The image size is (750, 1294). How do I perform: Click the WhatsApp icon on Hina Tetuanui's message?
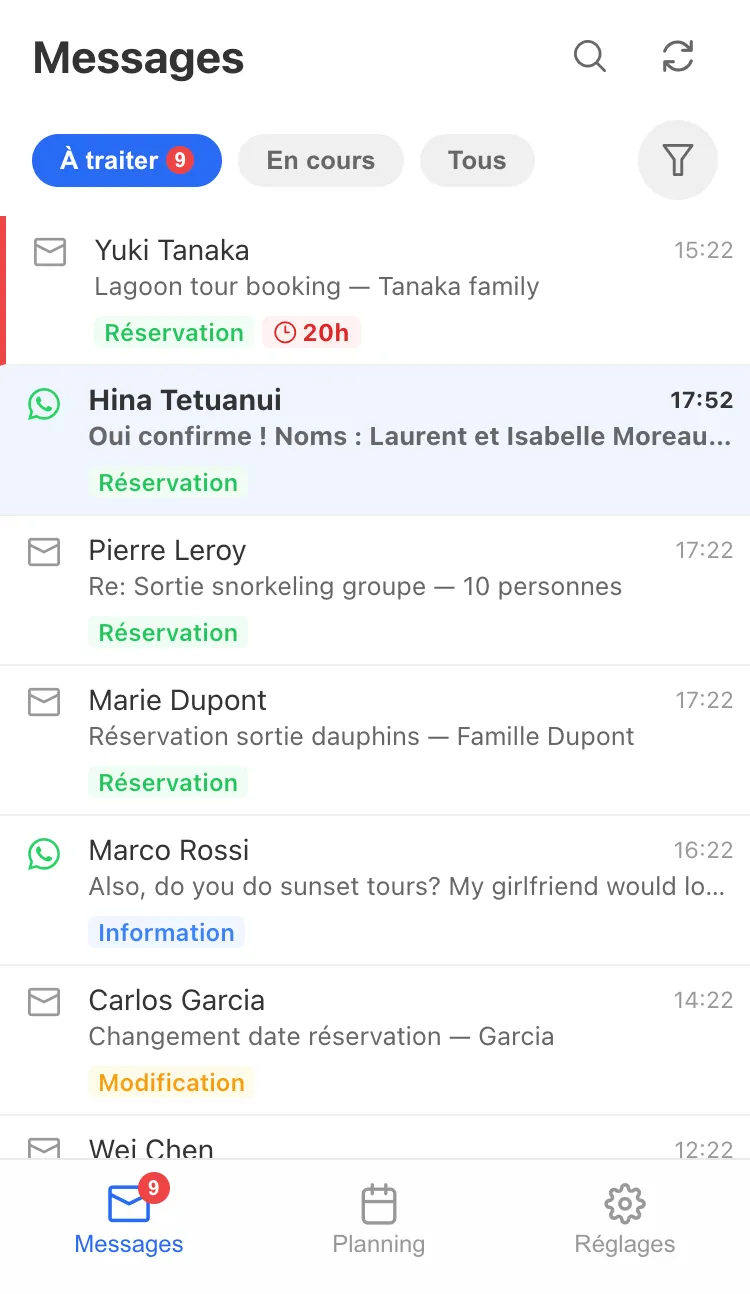tap(44, 405)
